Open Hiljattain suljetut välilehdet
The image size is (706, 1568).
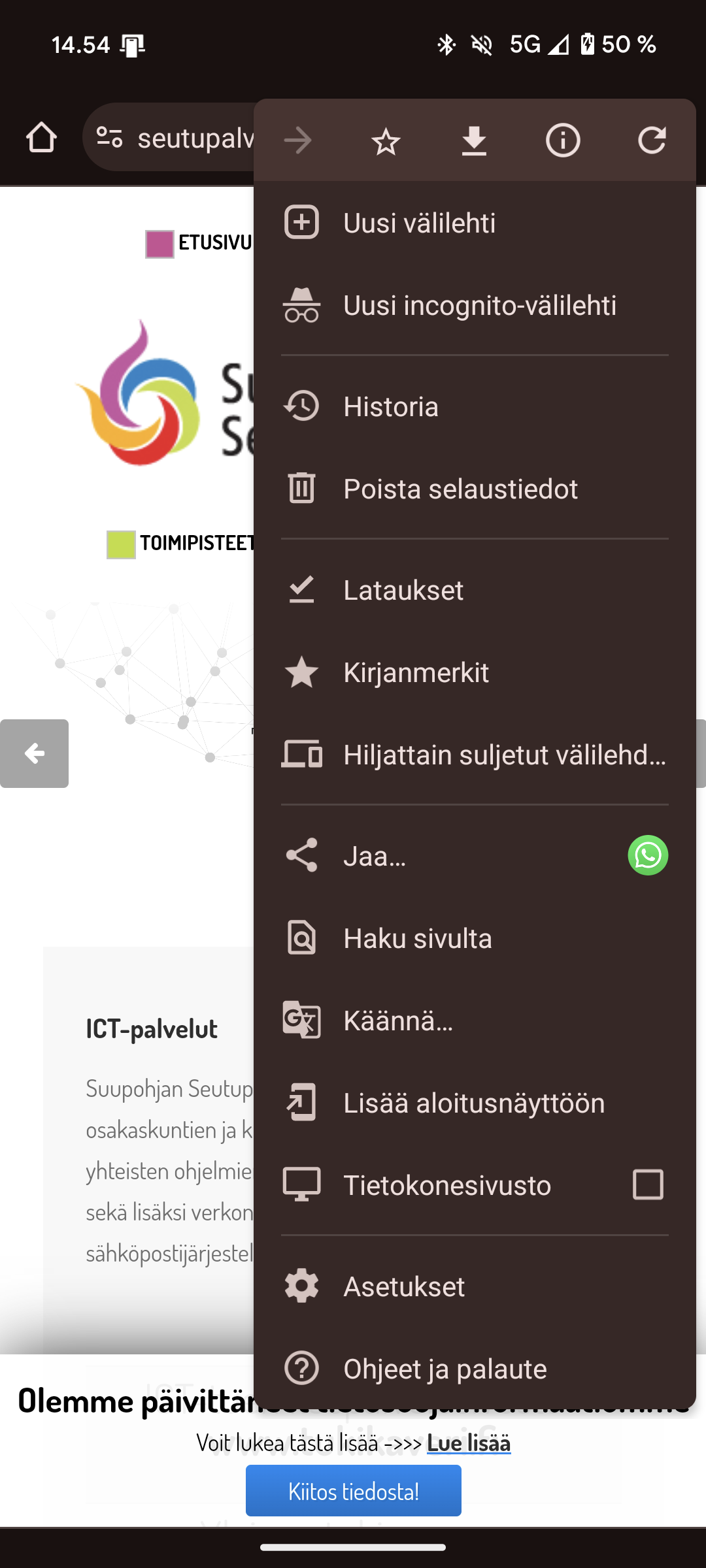pos(504,755)
